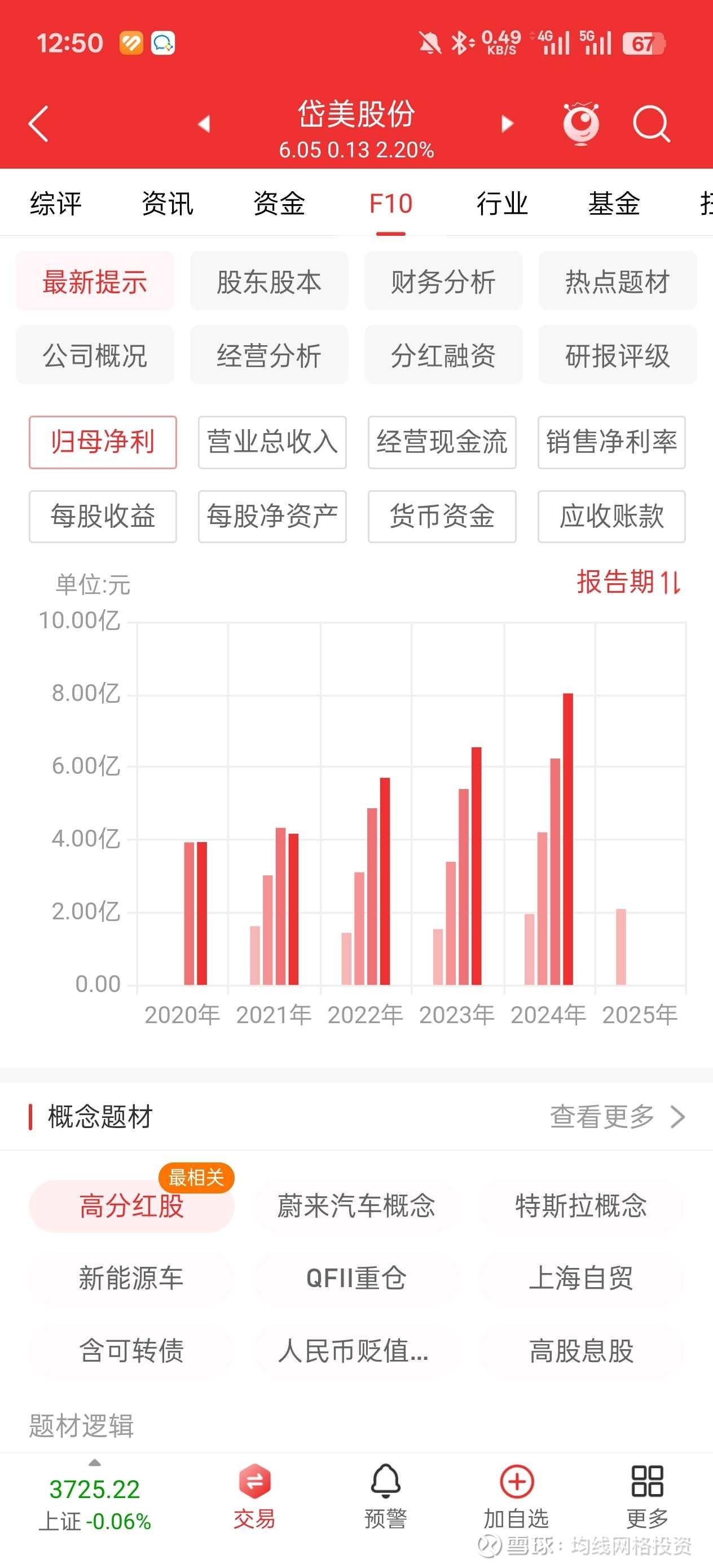The width and height of the screenshot is (713, 1568).
Task: Choose the 每股收益 metric
Action: point(103,517)
